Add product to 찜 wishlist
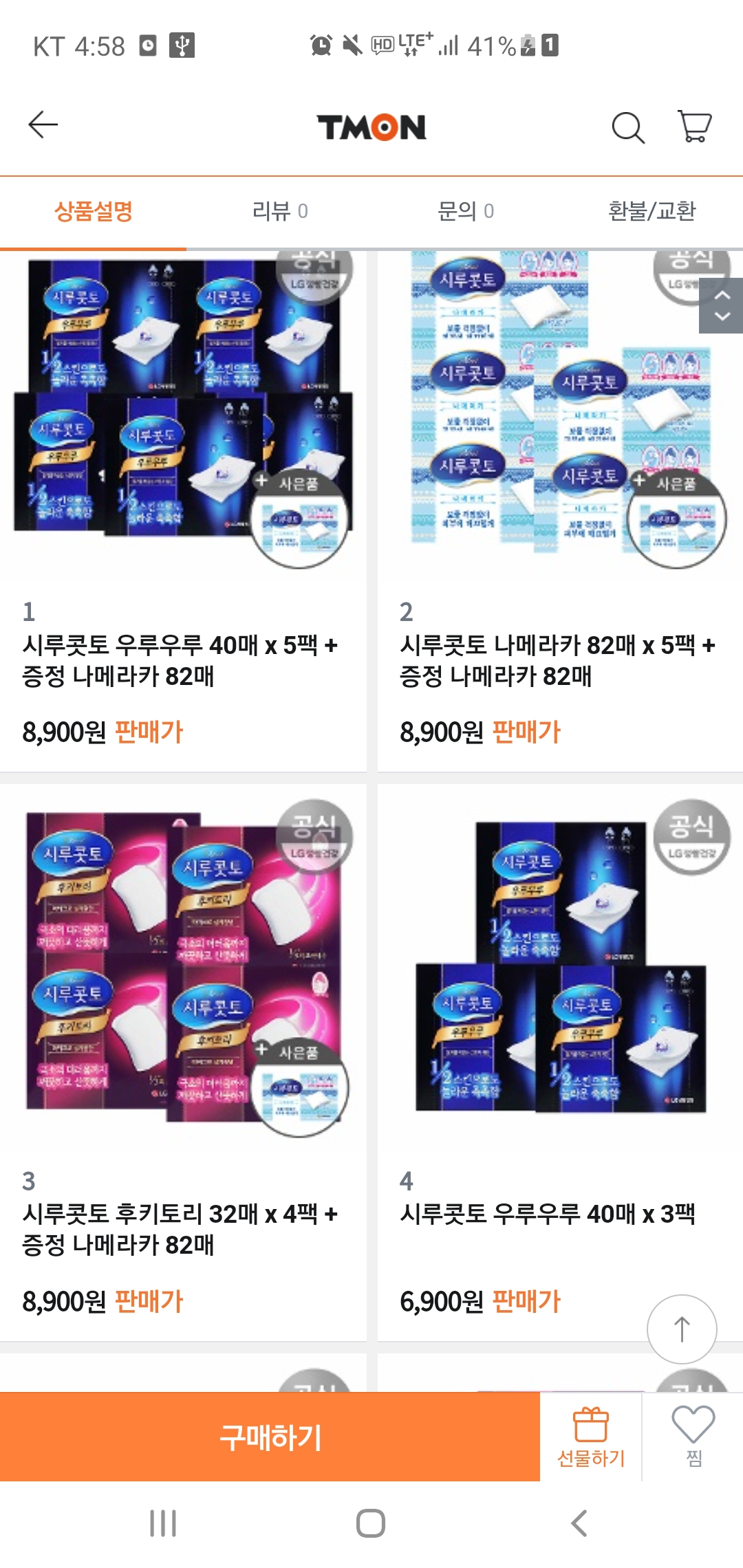 pos(693,1437)
